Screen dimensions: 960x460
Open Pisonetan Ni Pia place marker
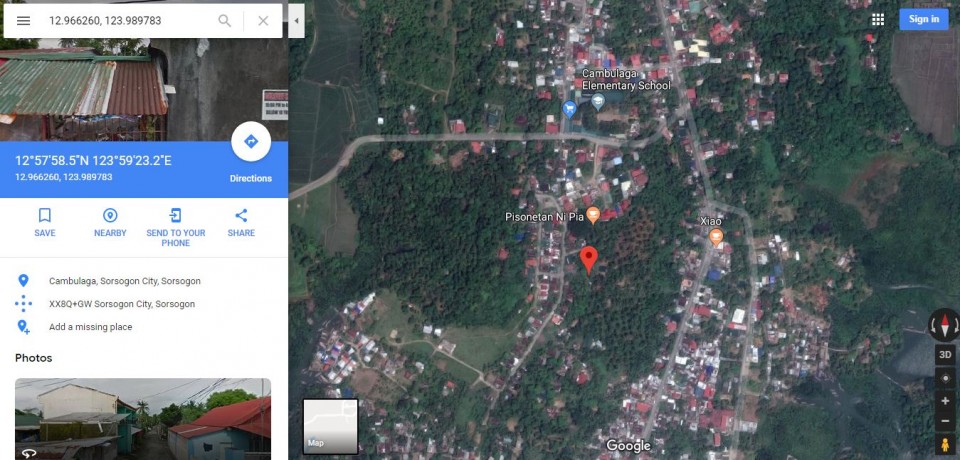592,215
